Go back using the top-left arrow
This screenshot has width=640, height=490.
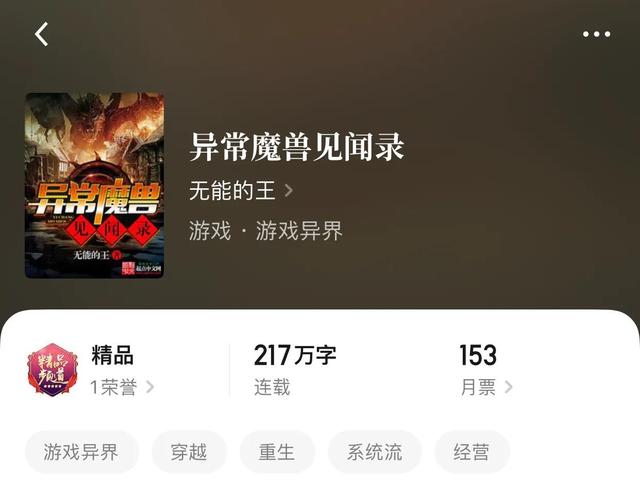(42, 34)
